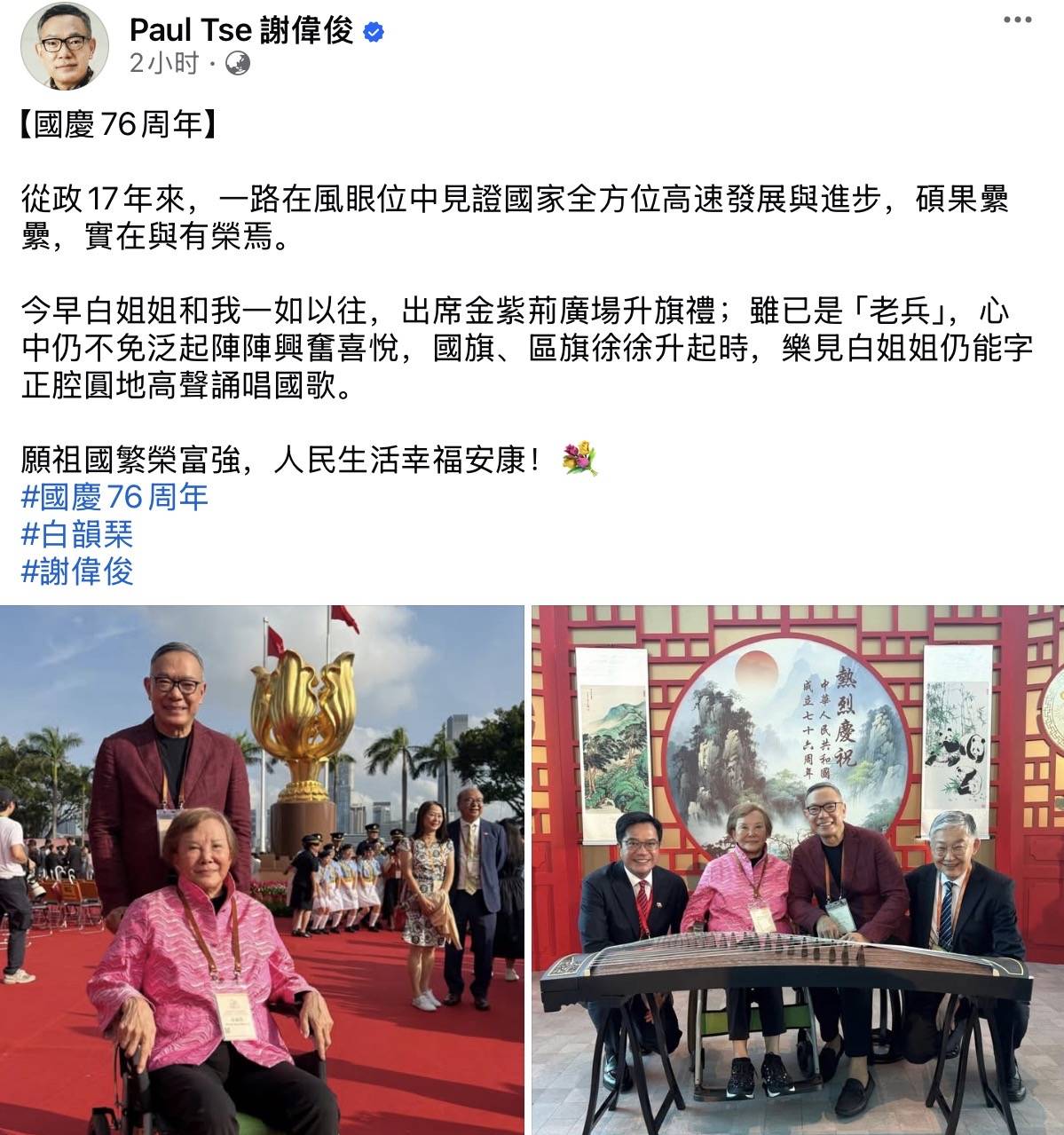View the Golden Bauhinia Square flag-raising photo
The image size is (1064, 1135).
pos(262,870)
